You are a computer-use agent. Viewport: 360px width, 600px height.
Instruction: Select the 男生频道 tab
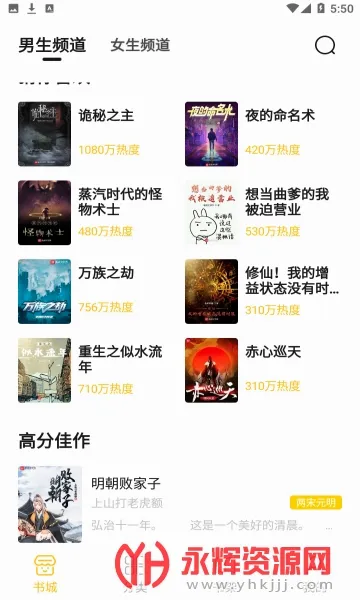point(52,45)
